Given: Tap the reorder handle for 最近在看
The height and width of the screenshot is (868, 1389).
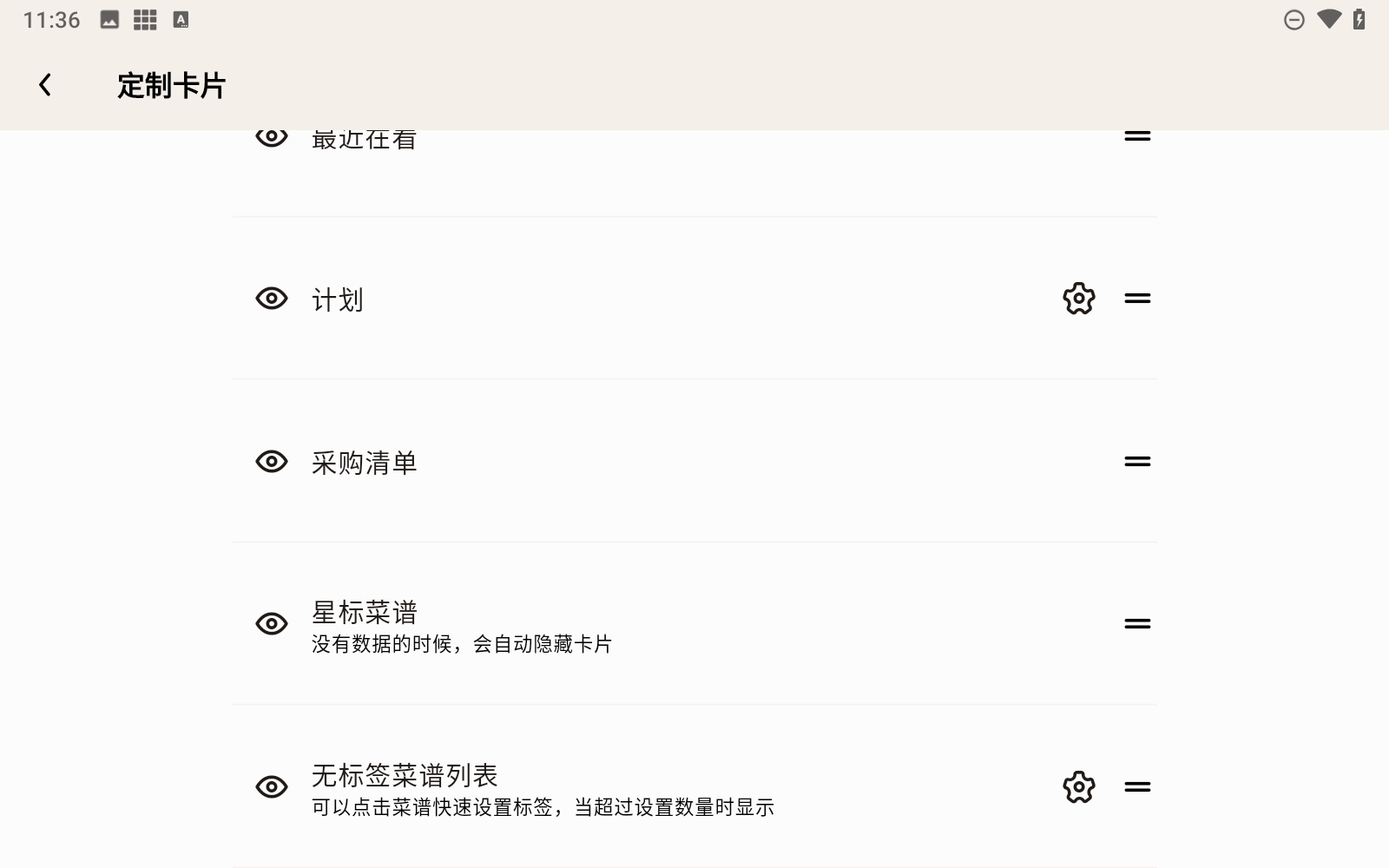Looking at the screenshot, I should click(1137, 137).
